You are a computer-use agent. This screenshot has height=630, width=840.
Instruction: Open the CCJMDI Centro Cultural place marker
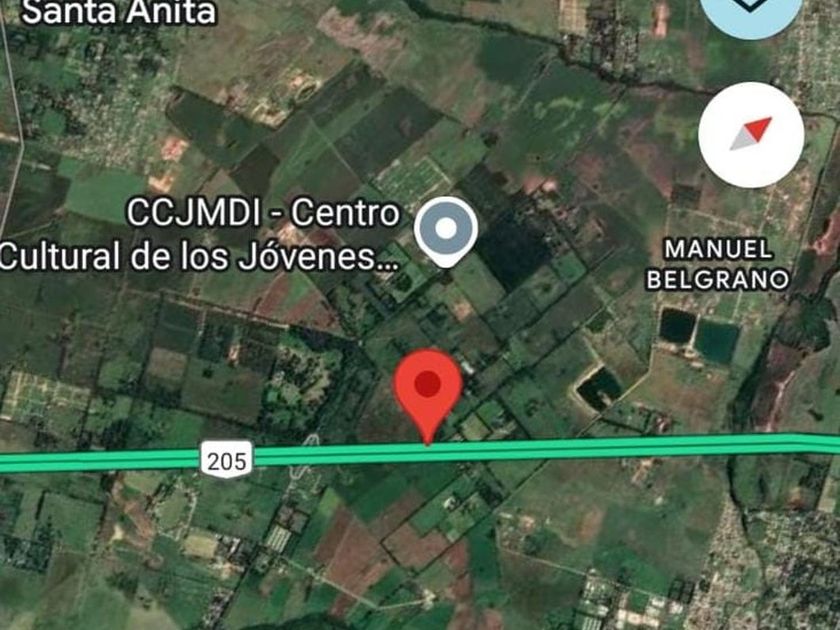446,231
